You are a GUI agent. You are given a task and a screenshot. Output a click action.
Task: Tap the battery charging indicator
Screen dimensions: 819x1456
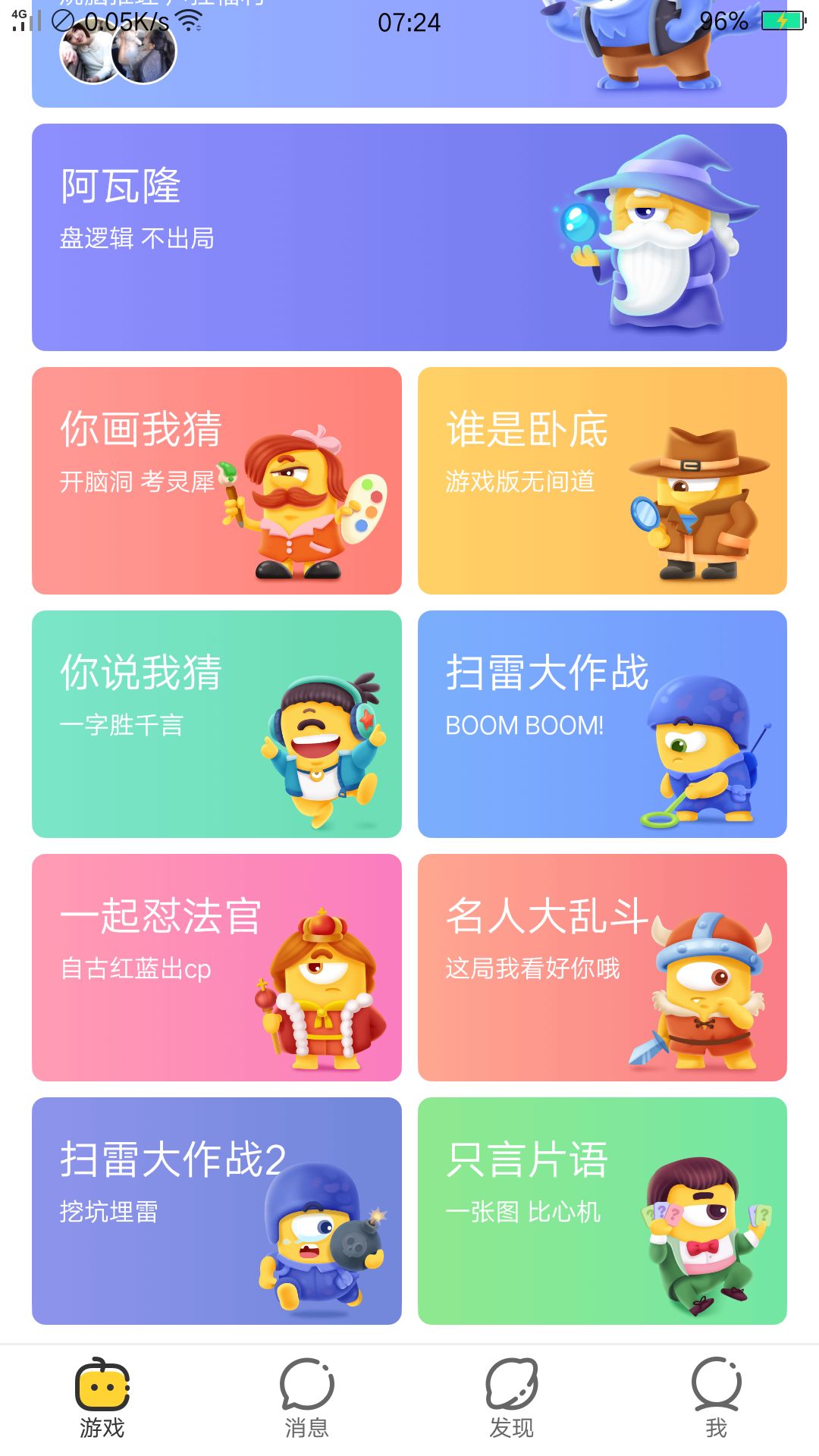[x=782, y=22]
